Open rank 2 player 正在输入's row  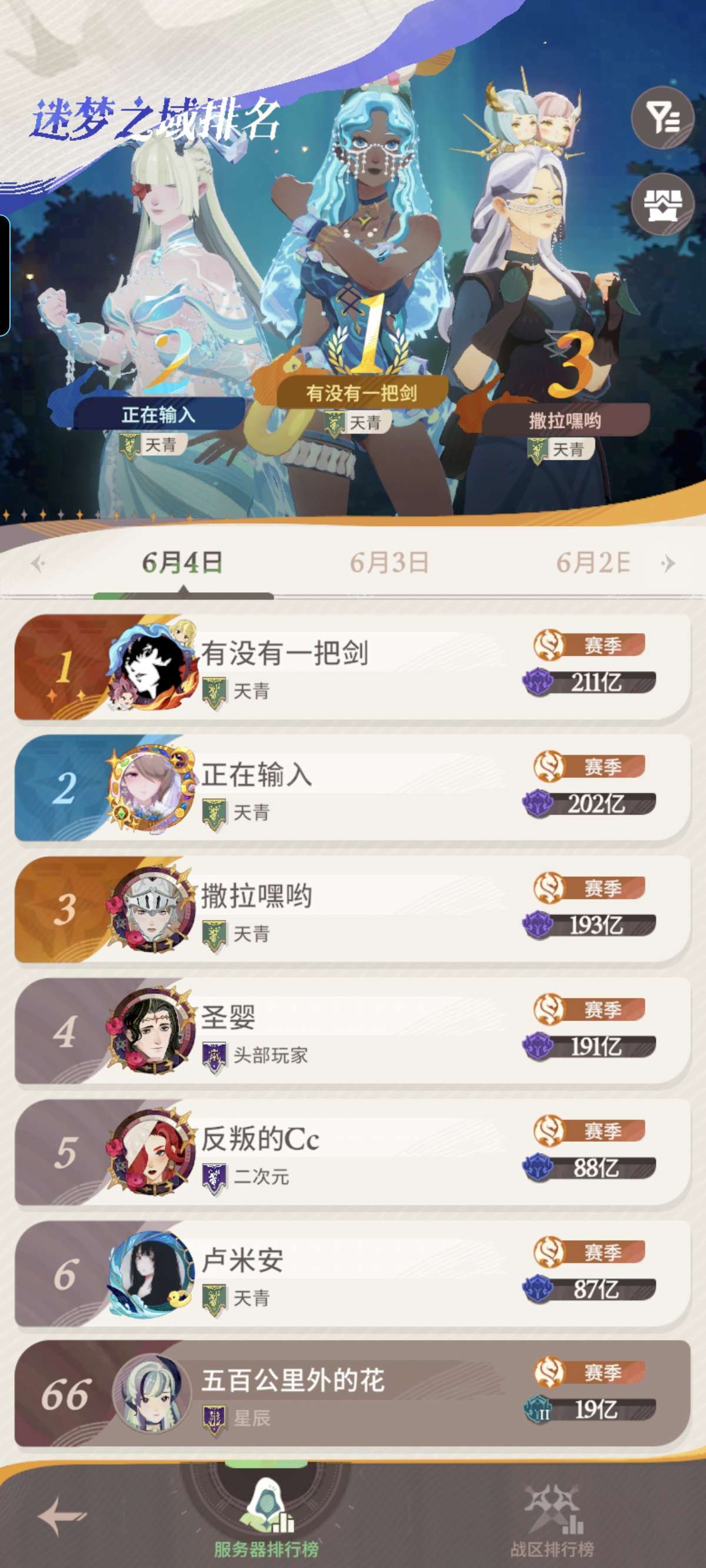coord(352,788)
